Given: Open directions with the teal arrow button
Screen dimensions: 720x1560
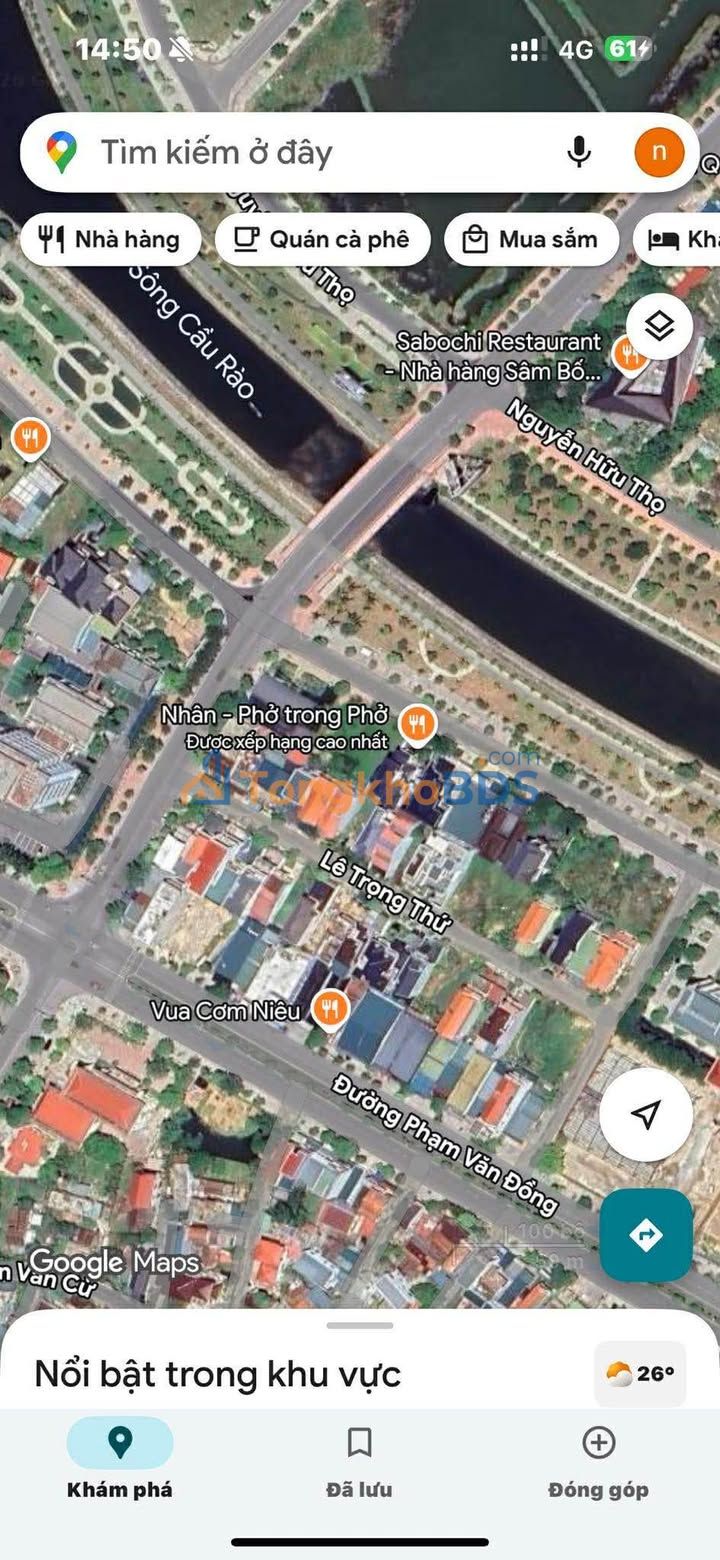Looking at the screenshot, I should click(x=646, y=1235).
